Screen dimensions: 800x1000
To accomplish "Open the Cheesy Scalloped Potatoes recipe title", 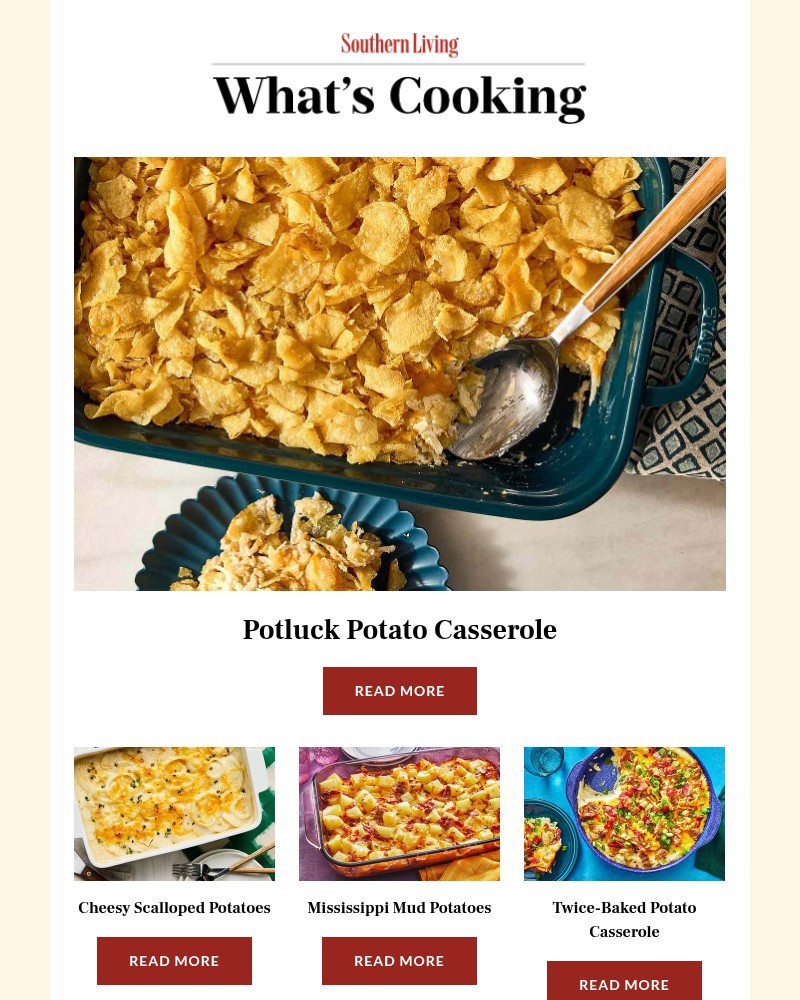I will point(174,908).
